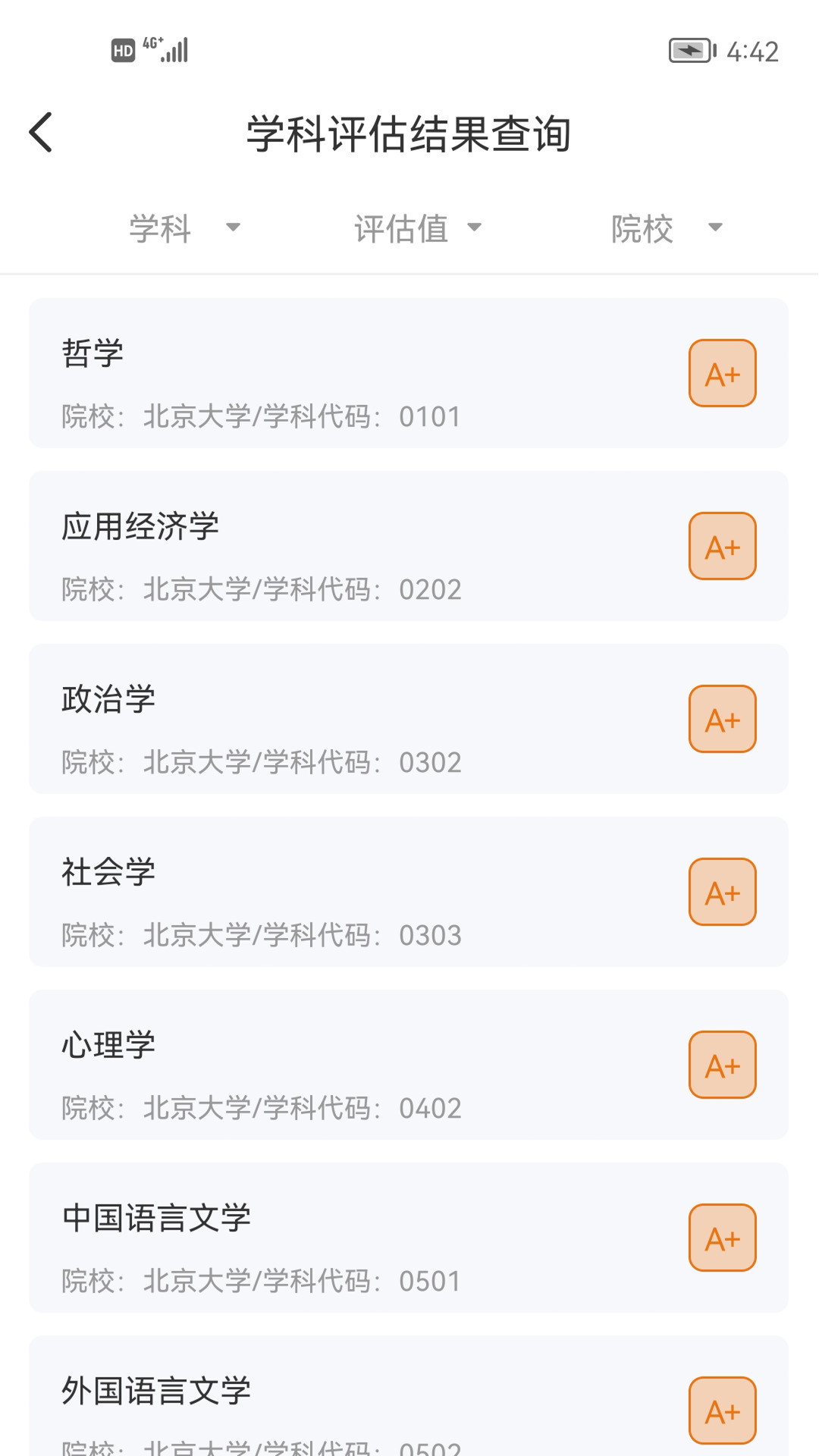
Task: Click the back arrow icon
Action: click(x=39, y=132)
